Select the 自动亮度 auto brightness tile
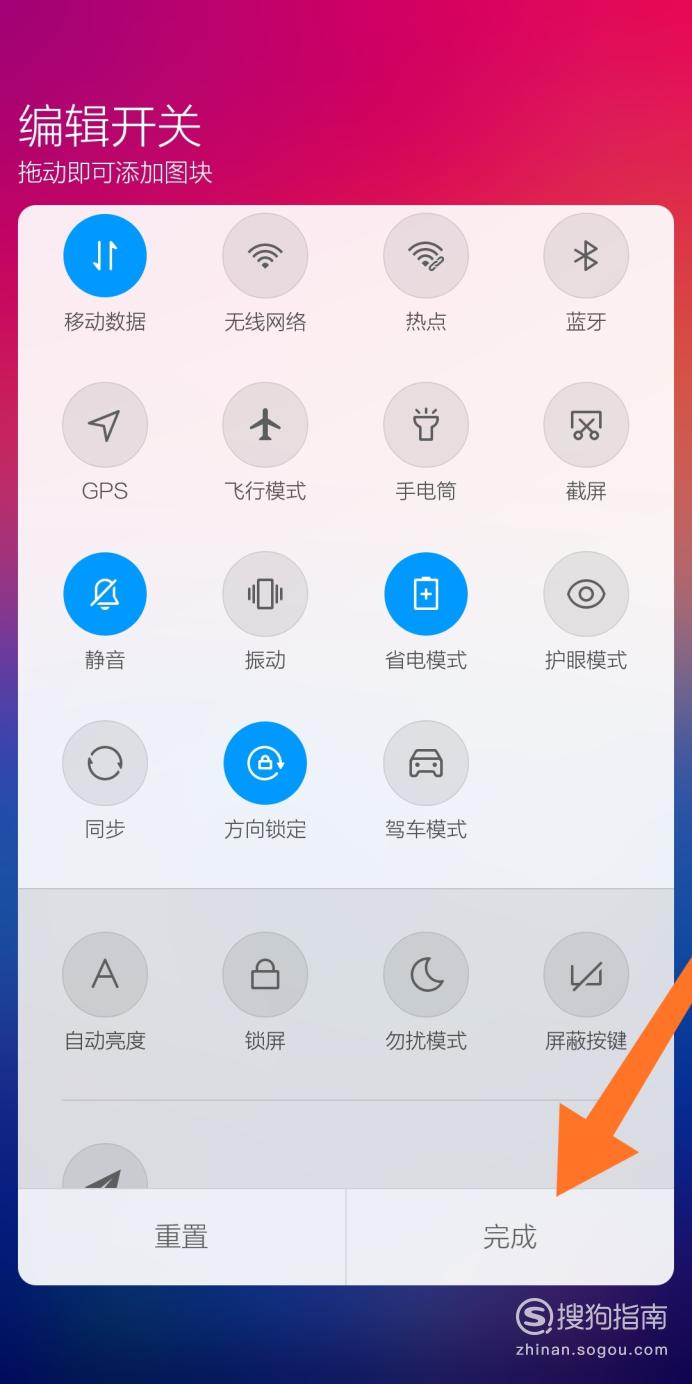The width and height of the screenshot is (692, 1384). tap(105, 975)
